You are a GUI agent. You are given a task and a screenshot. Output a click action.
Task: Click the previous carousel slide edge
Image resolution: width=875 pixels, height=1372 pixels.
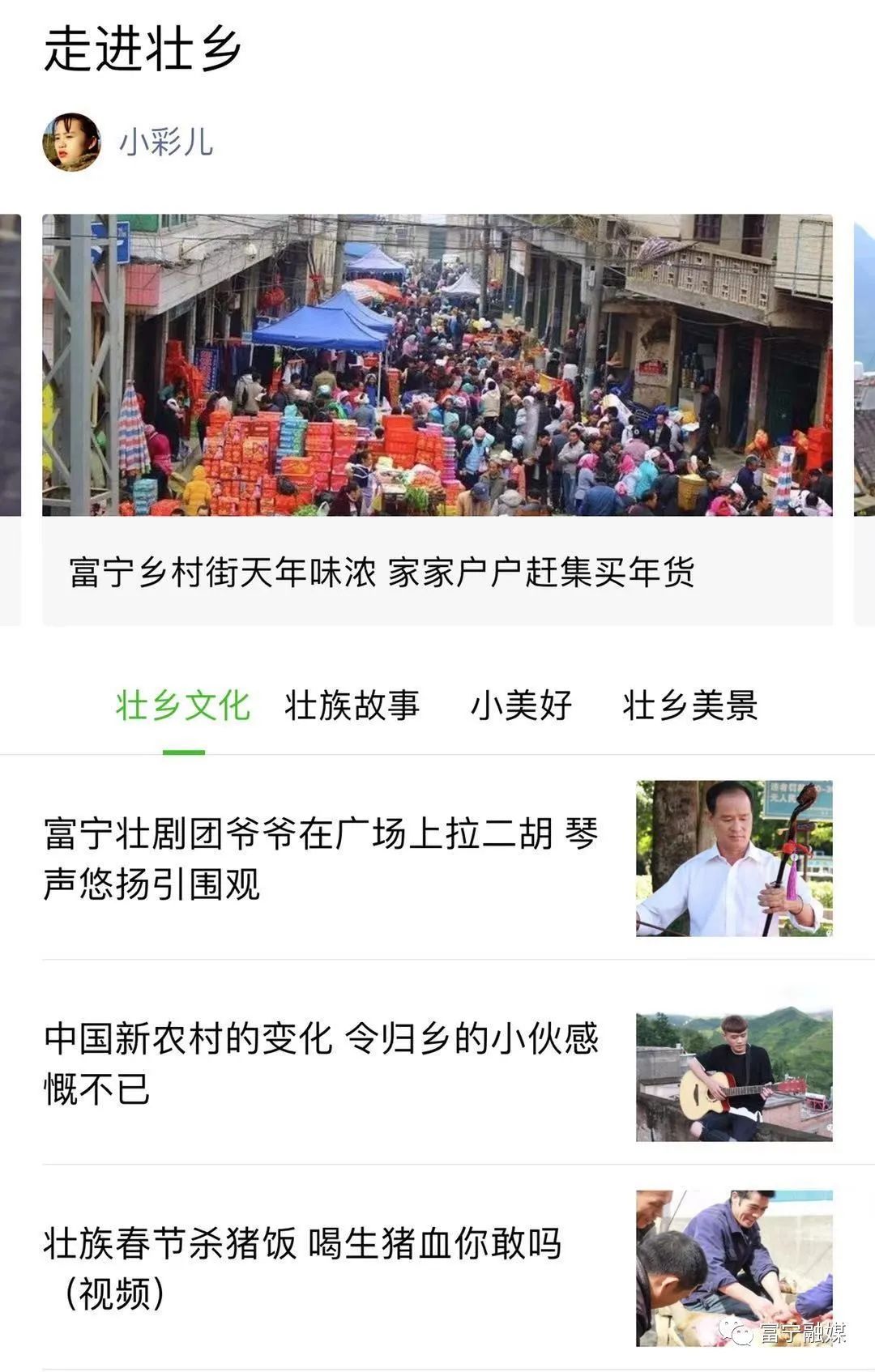point(11,364)
